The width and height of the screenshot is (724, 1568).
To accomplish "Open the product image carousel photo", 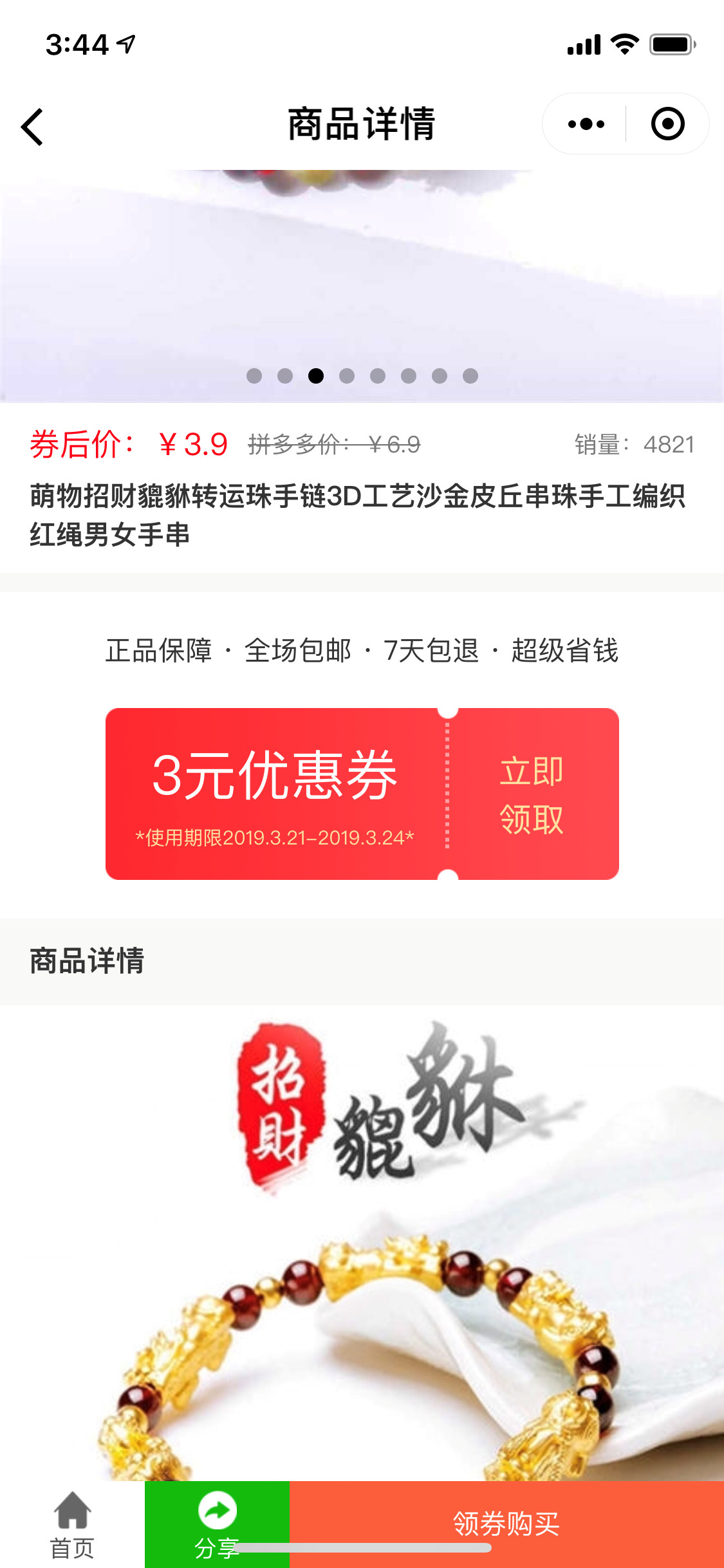I will [362, 270].
